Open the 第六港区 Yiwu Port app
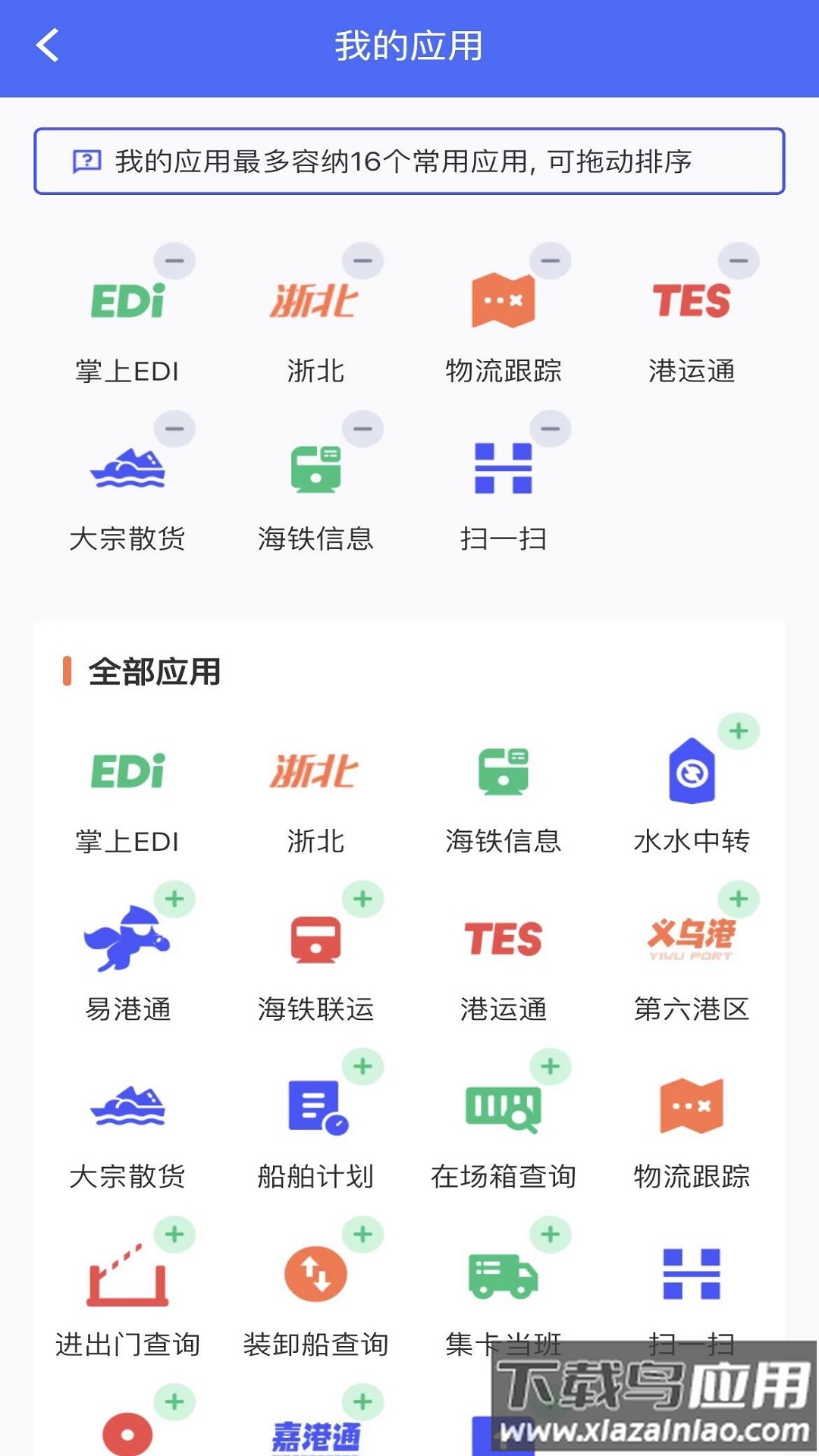Viewport: 819px width, 1456px height. pyautogui.click(x=692, y=940)
